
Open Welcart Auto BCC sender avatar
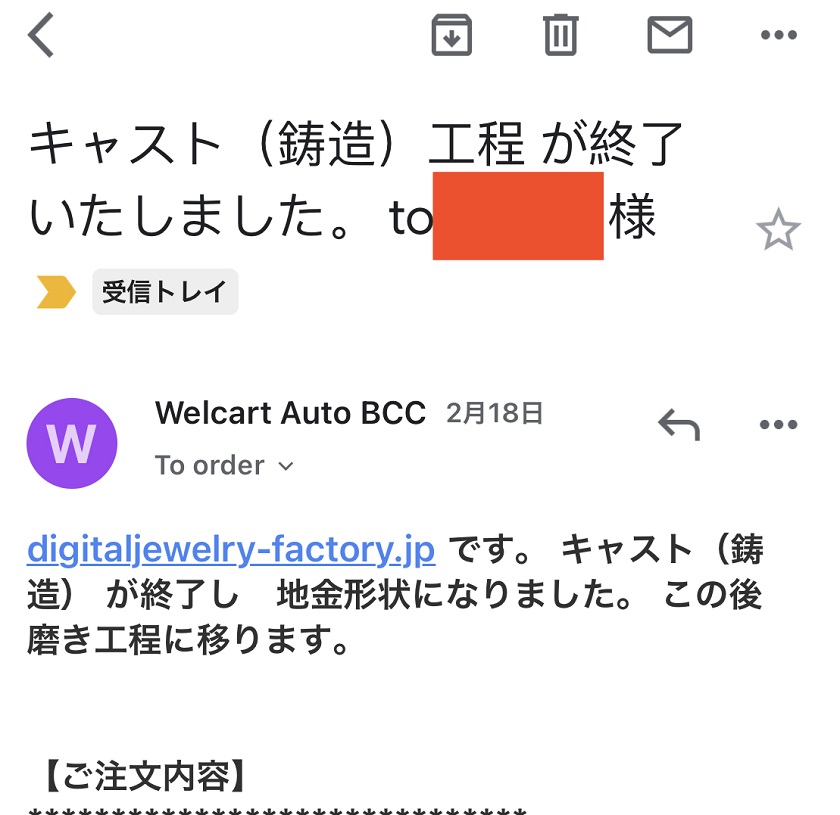click(72, 443)
